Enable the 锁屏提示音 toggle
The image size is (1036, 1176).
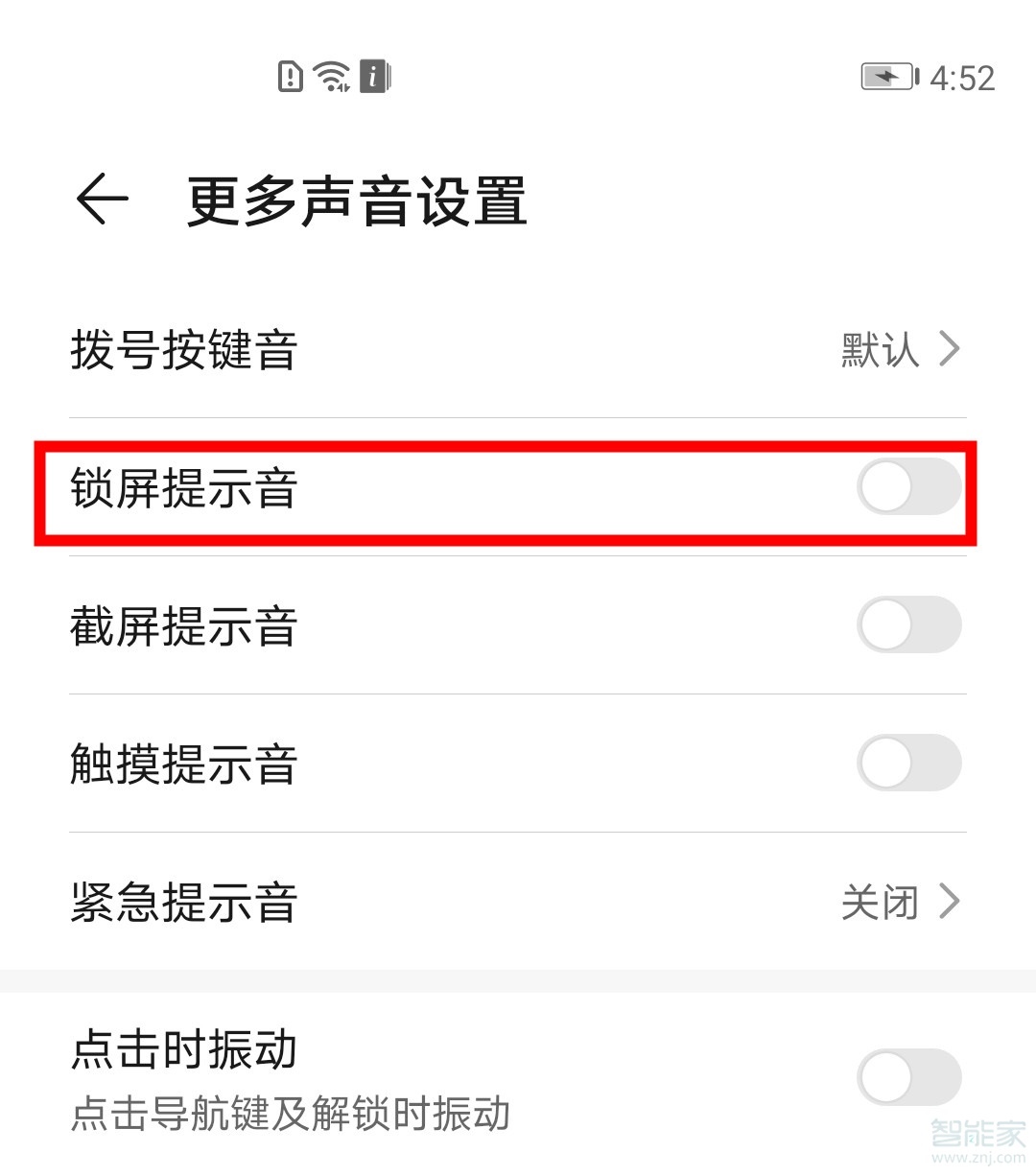coord(909,486)
